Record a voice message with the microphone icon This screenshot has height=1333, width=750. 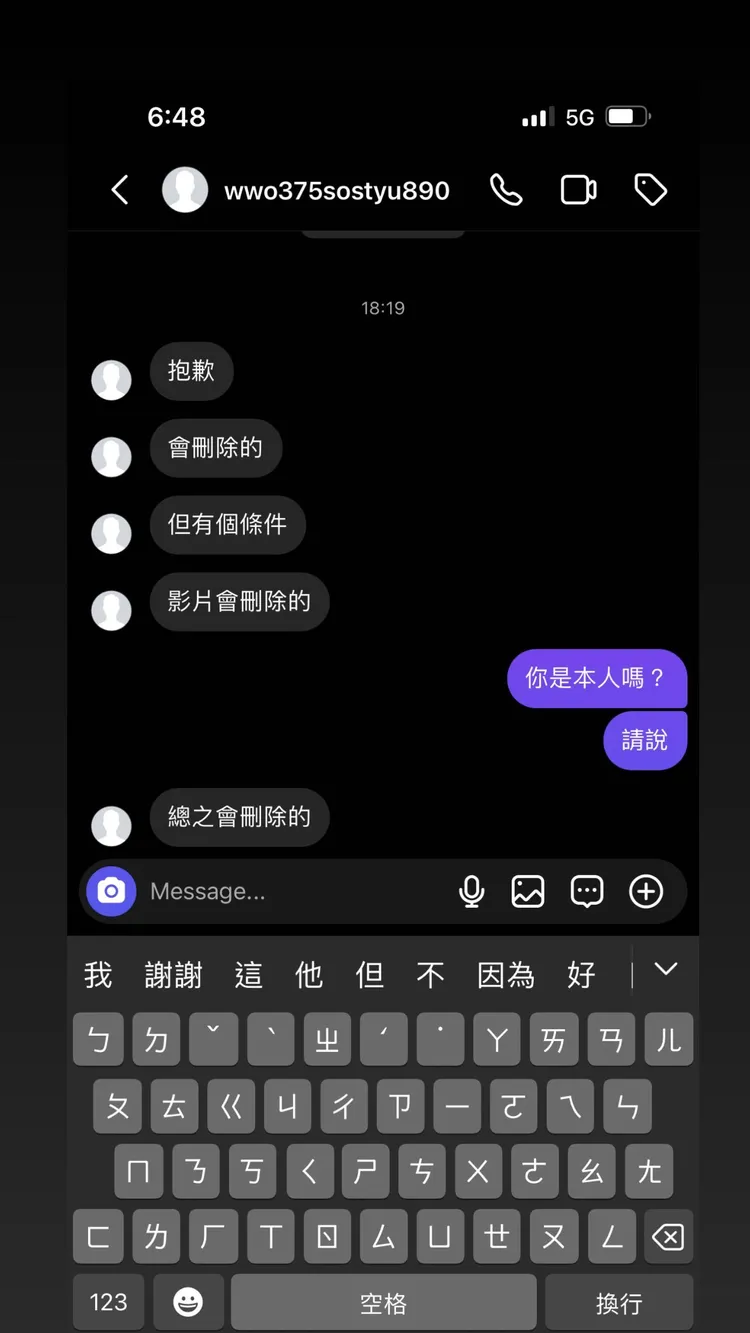pyautogui.click(x=471, y=891)
